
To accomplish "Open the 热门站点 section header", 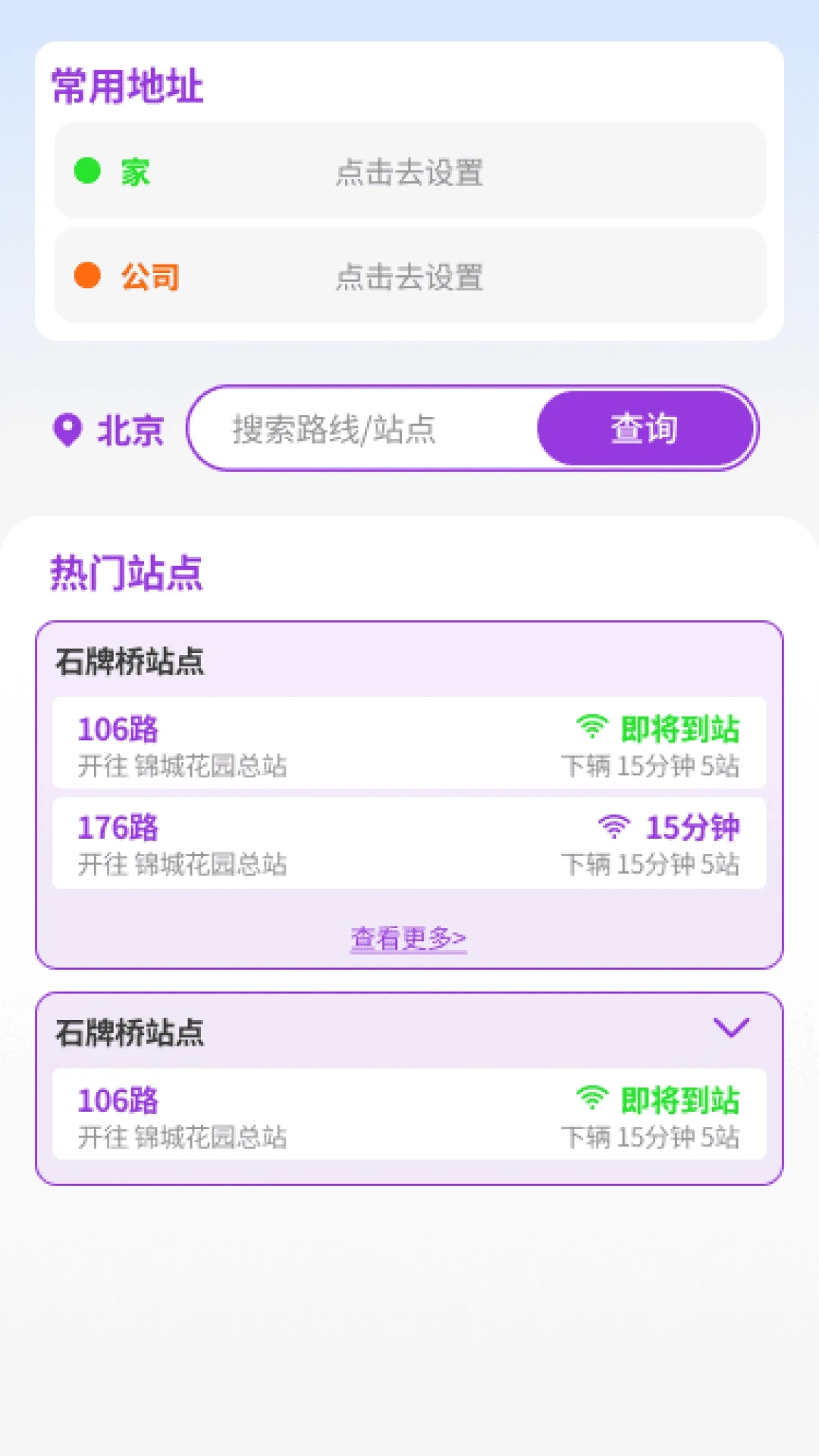I will 125,574.
